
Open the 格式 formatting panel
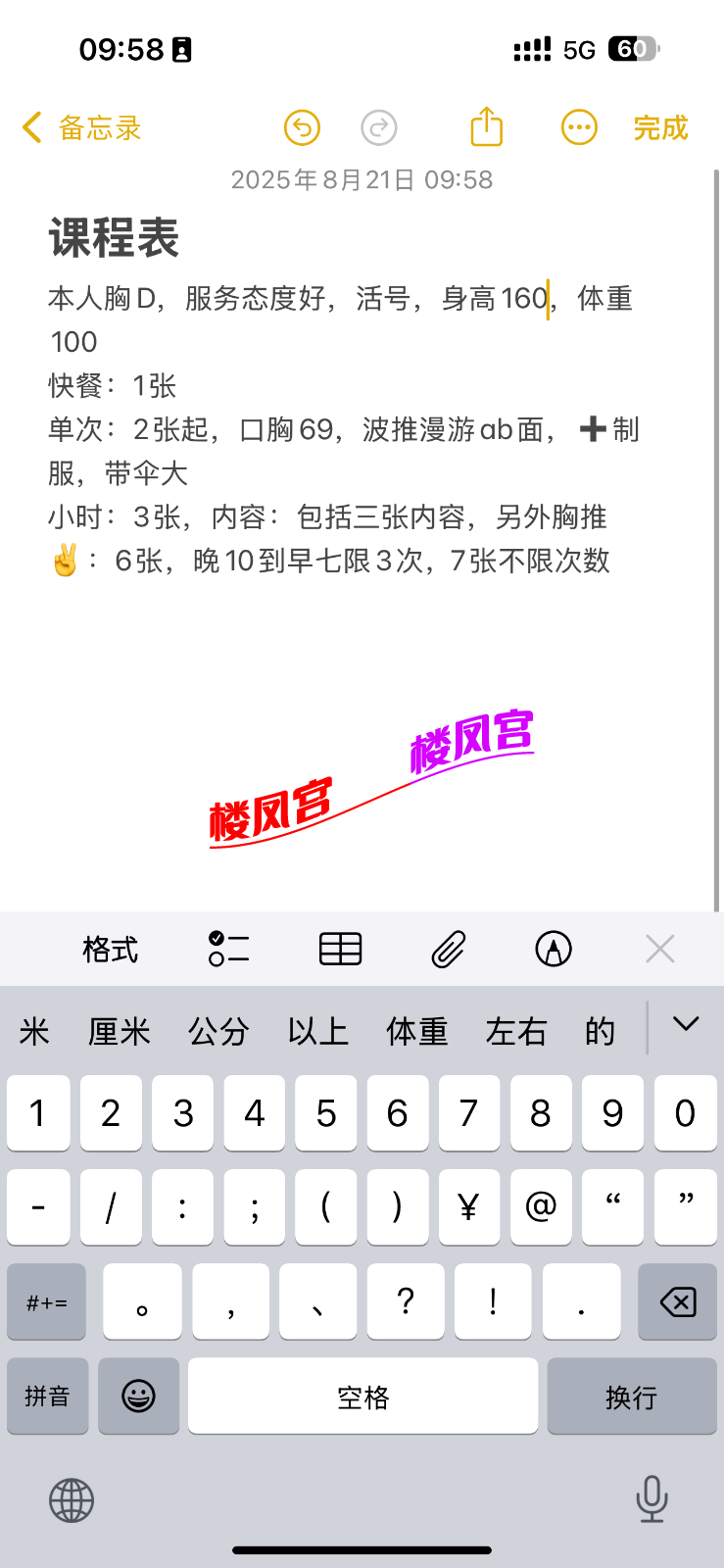point(109,948)
